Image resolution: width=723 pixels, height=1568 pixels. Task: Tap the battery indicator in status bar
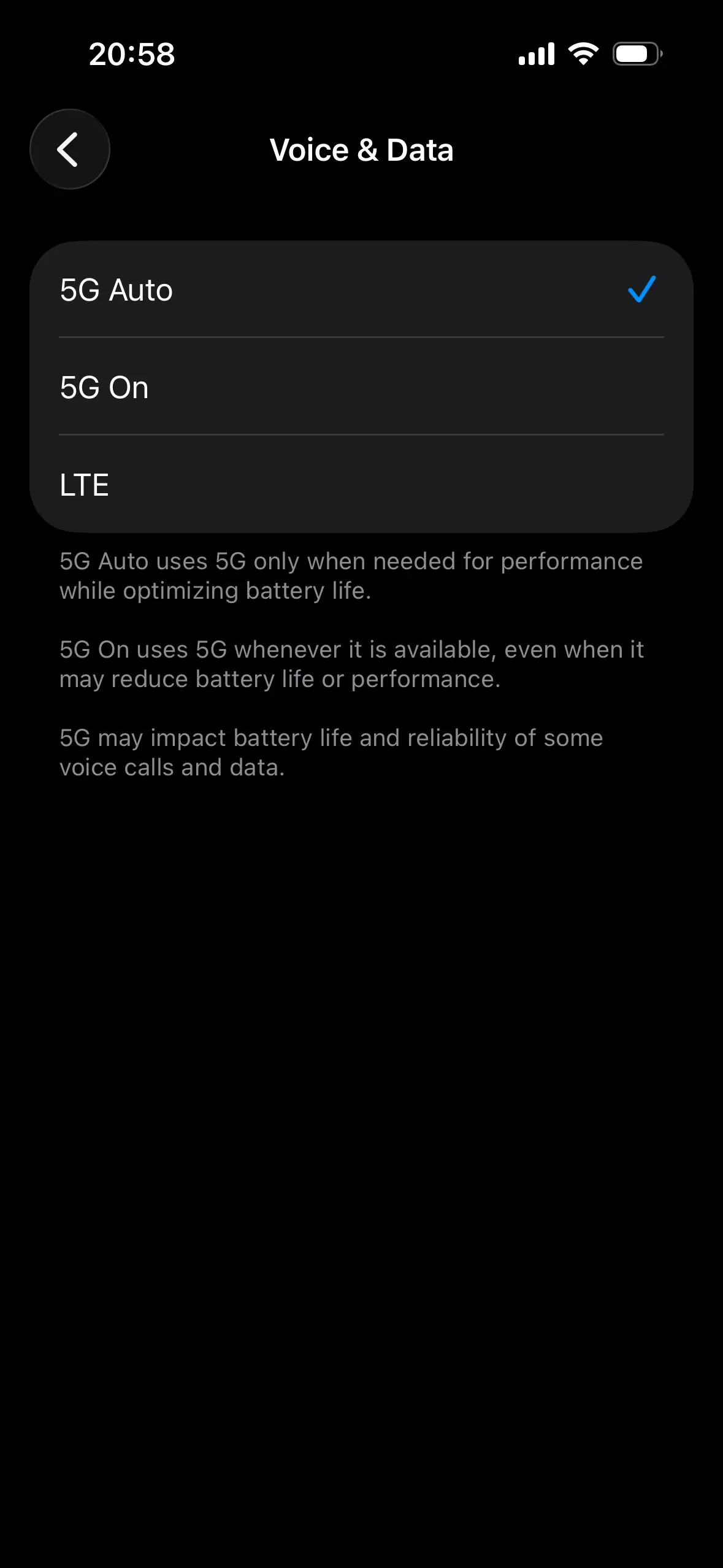click(636, 54)
